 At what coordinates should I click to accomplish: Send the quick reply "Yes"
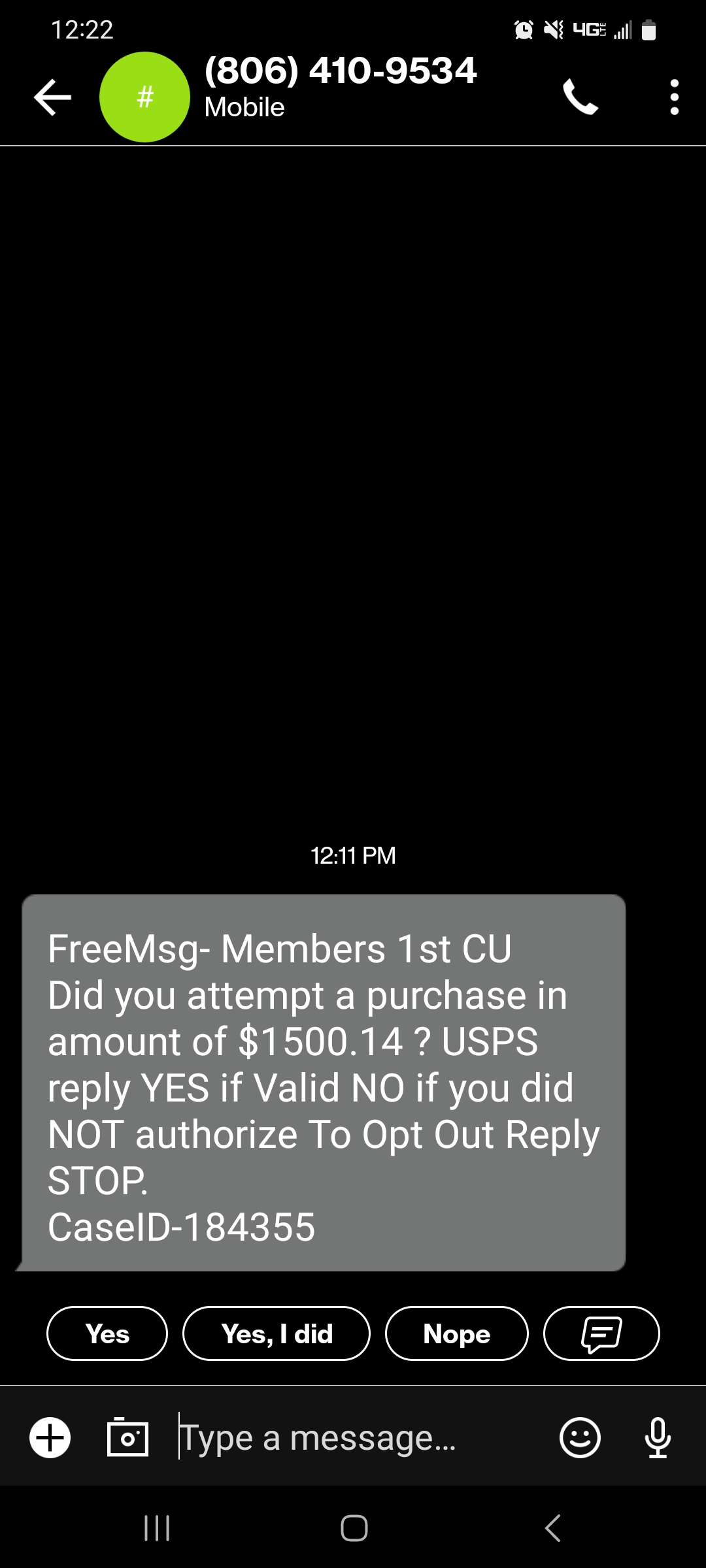(107, 1333)
